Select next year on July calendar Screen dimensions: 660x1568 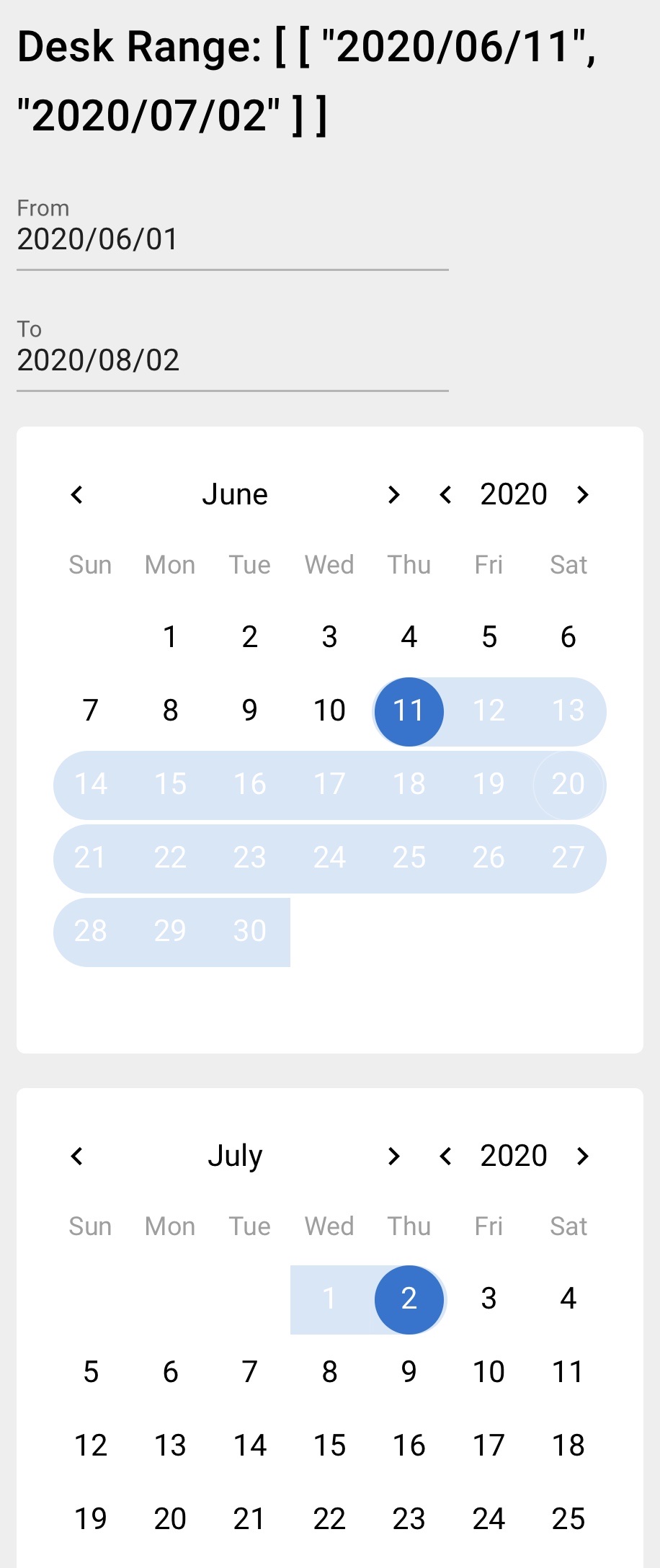[x=582, y=1157]
